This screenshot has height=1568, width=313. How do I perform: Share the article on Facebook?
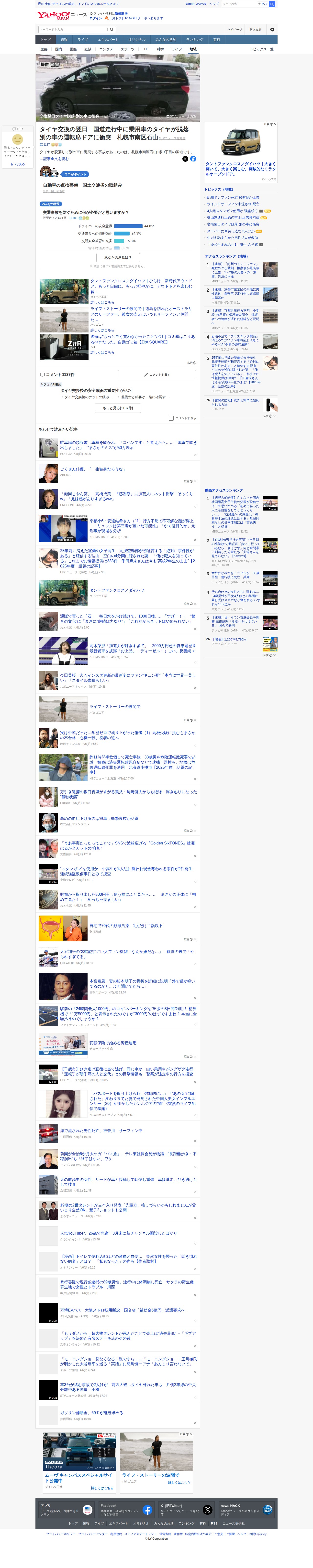pyautogui.click(x=193, y=159)
